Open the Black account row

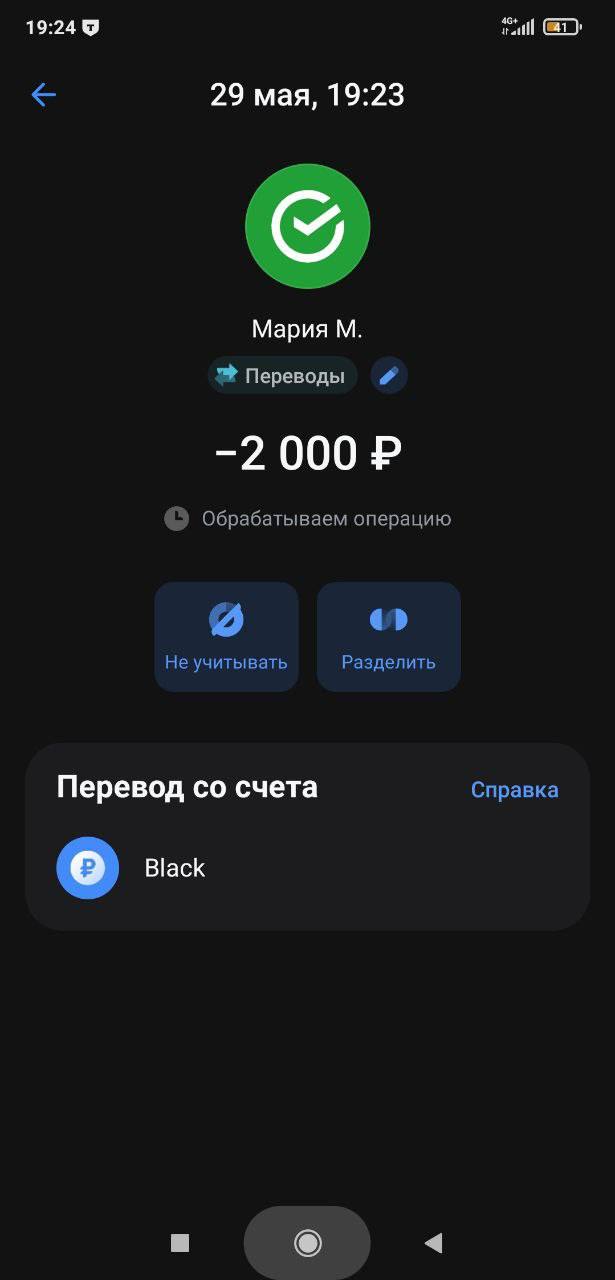click(x=307, y=868)
